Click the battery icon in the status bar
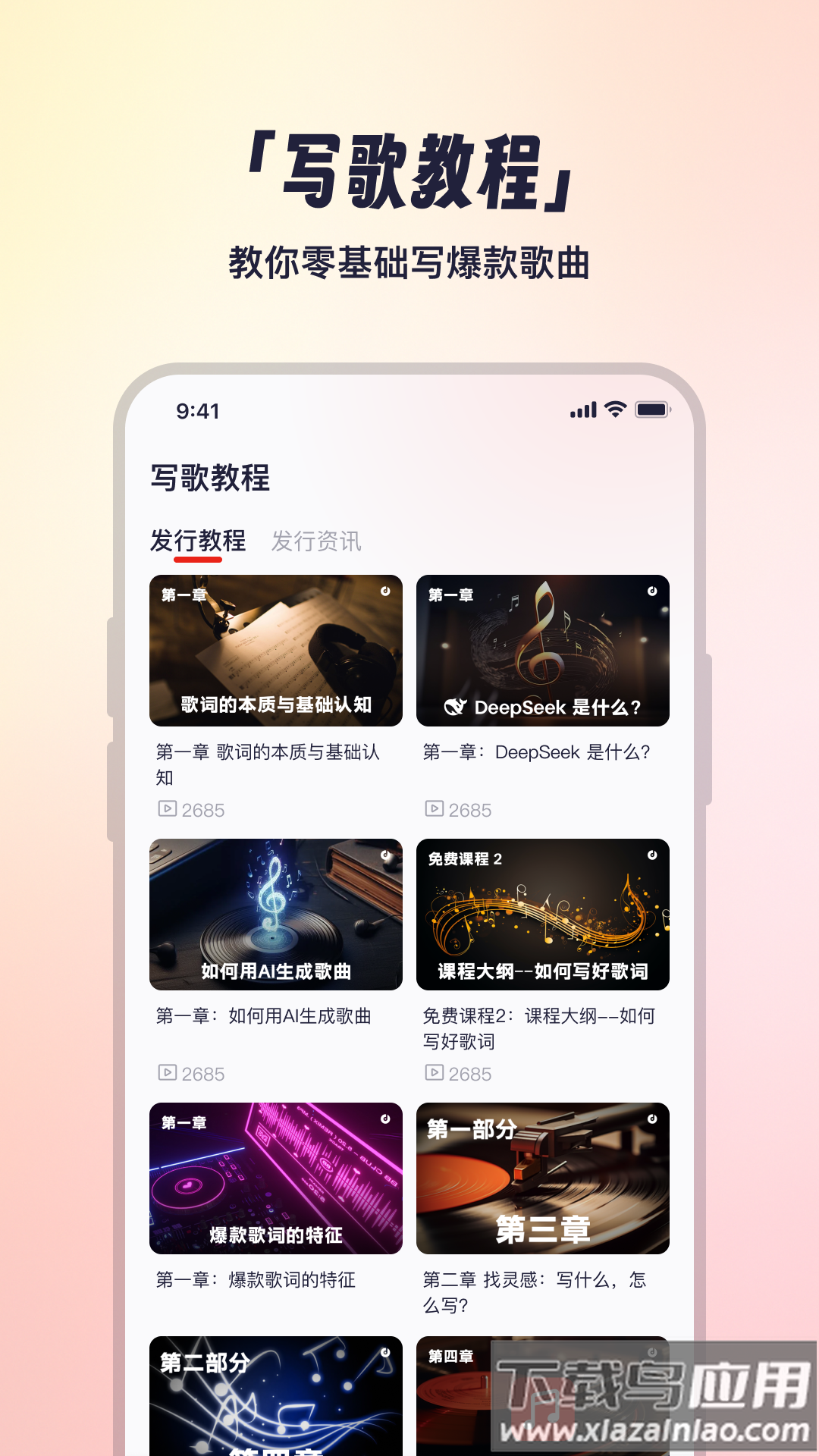The image size is (819, 1456). [x=654, y=409]
